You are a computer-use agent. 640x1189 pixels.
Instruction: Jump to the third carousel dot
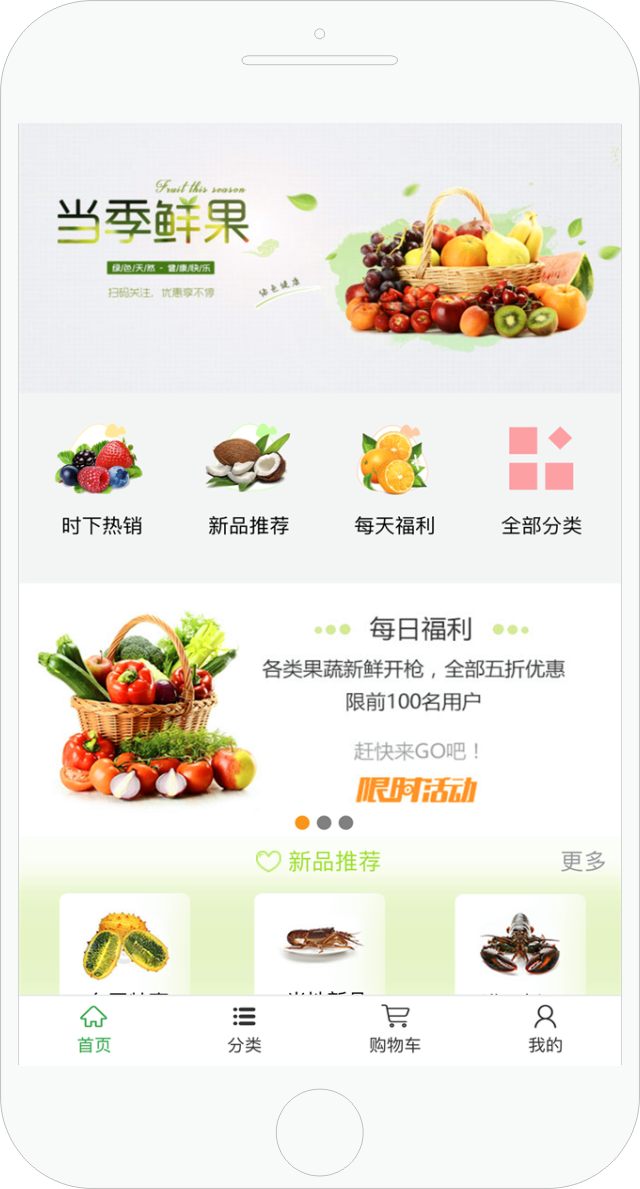(346, 823)
